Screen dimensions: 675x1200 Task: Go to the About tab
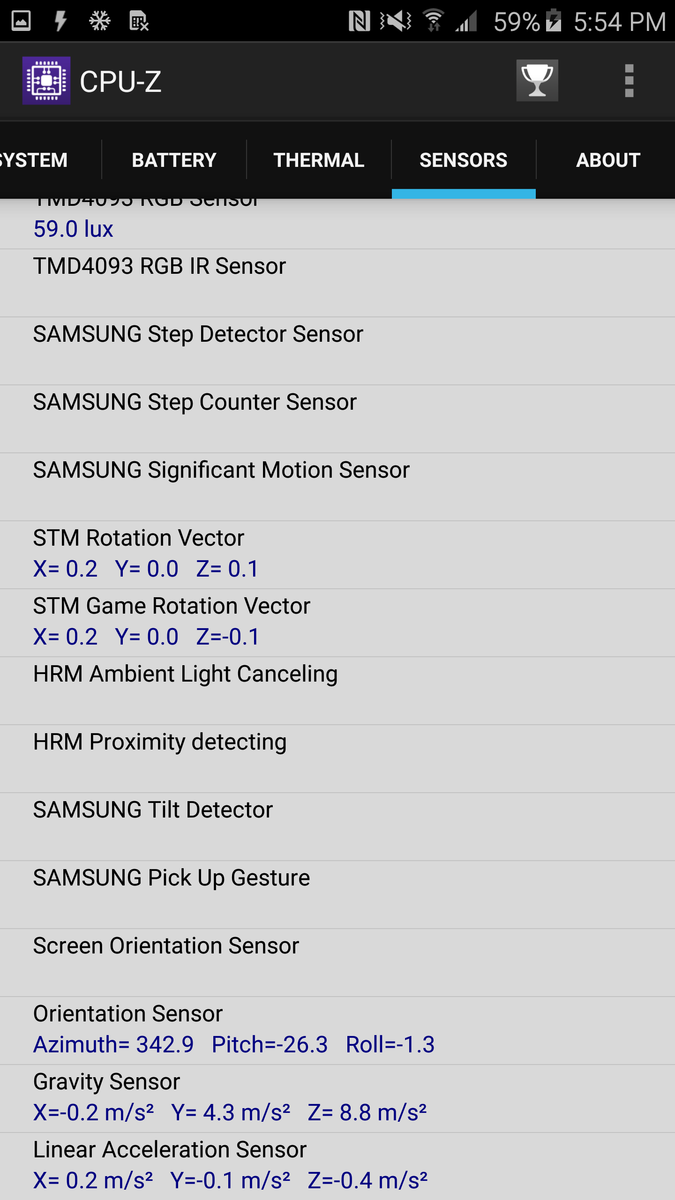(x=607, y=160)
